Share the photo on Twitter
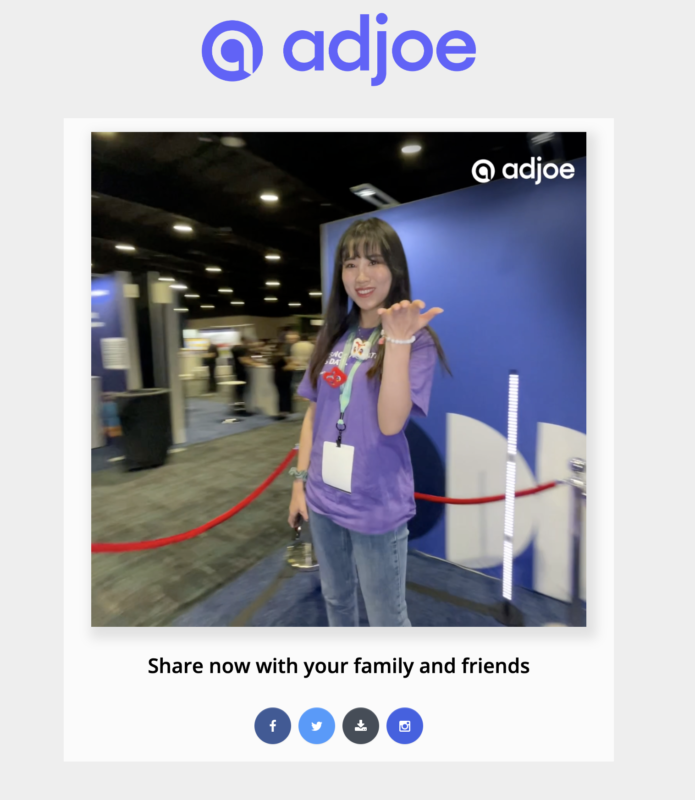Screen dimensions: 695x800 coord(316,726)
